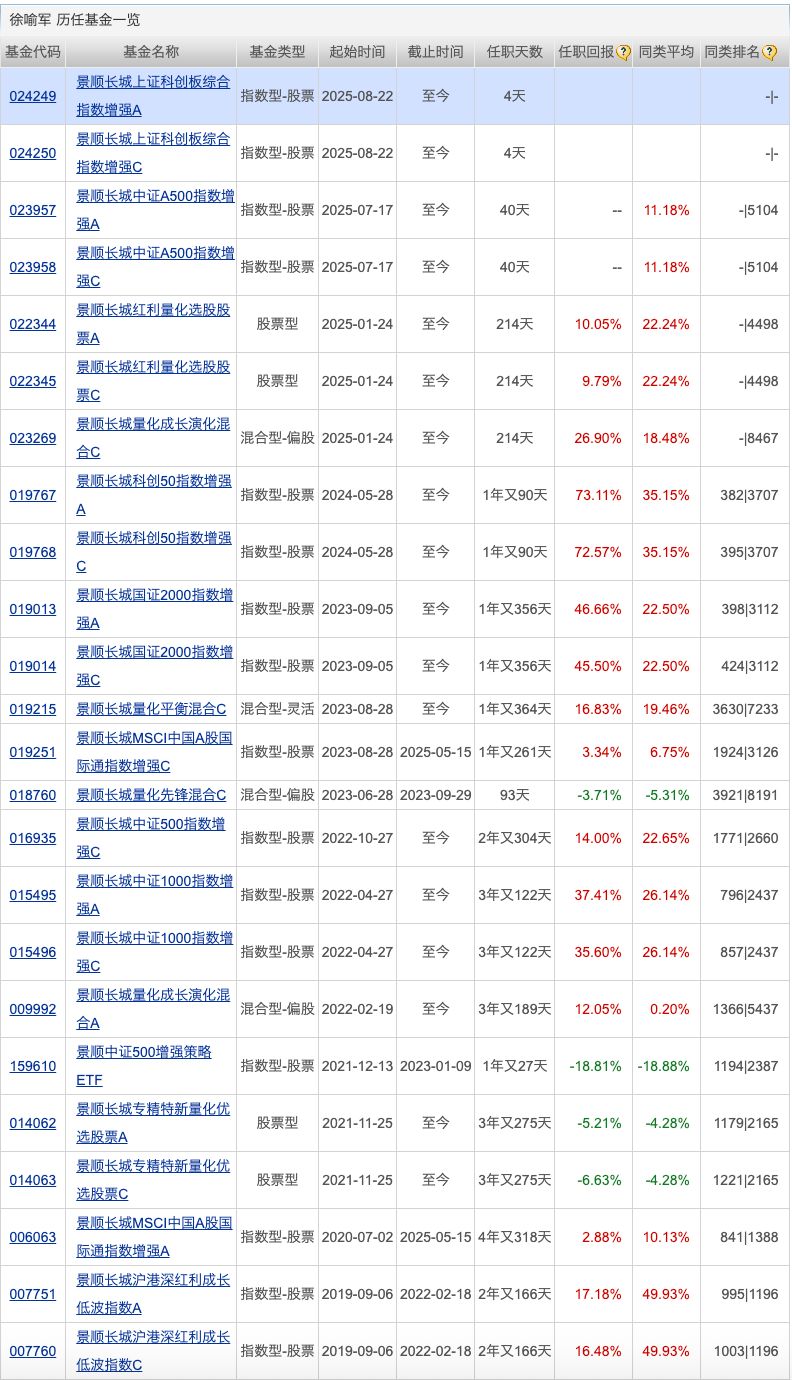Open fund code link 023957
Viewport: 792px width, 1380px height.
[x=33, y=210]
